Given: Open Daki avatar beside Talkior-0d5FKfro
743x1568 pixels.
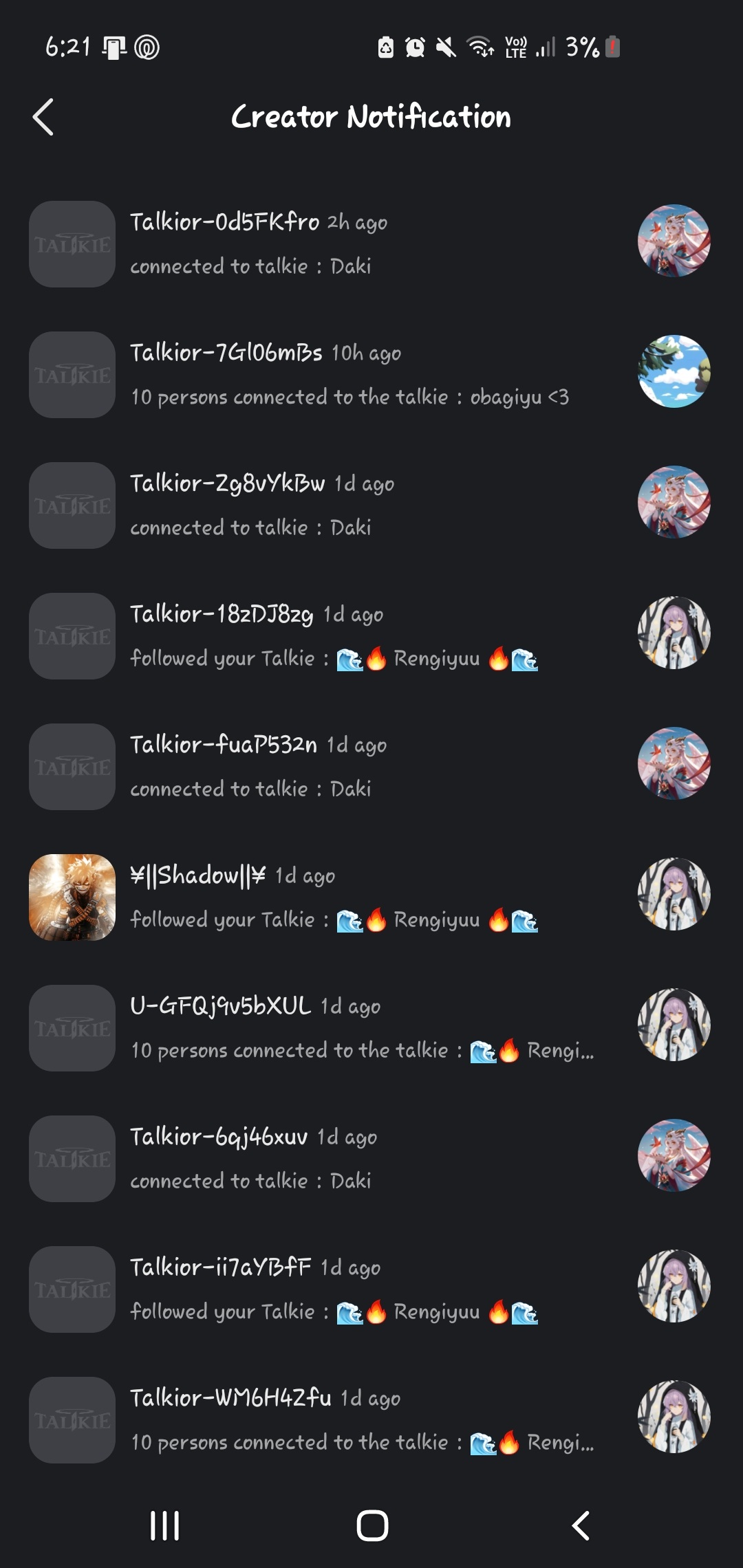Looking at the screenshot, I should pyautogui.click(x=674, y=241).
